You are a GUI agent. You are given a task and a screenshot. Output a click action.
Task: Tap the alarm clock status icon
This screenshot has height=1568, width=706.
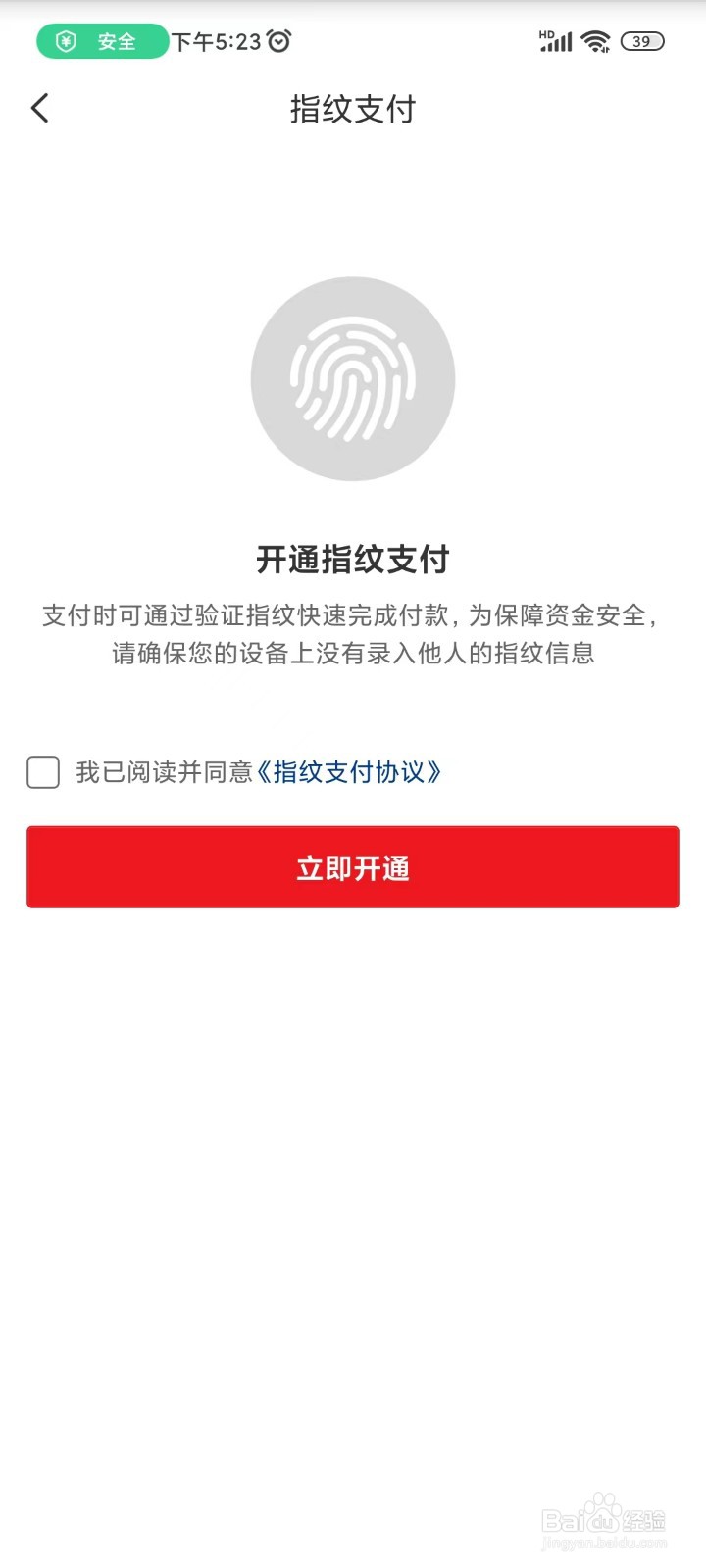point(278,41)
